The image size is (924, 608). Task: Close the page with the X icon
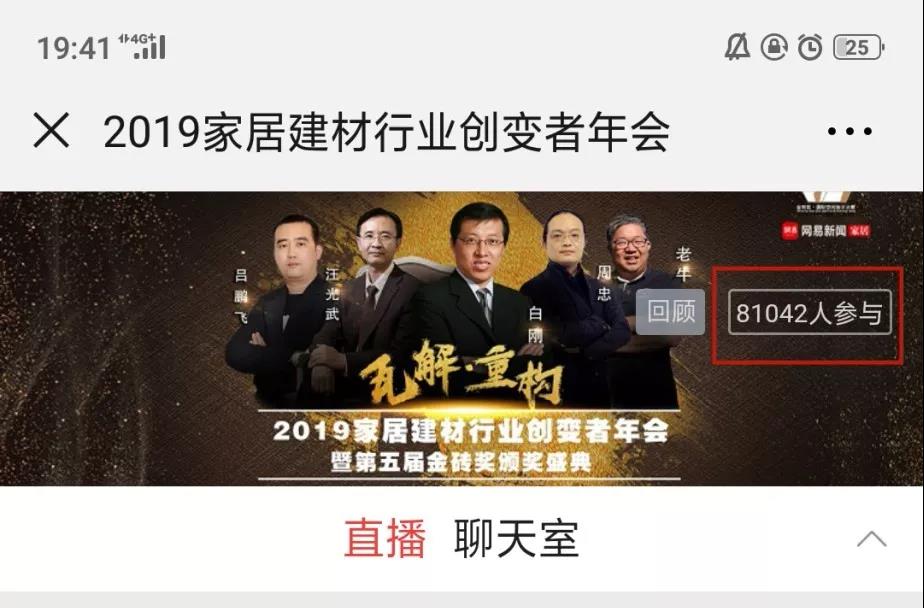(x=51, y=131)
